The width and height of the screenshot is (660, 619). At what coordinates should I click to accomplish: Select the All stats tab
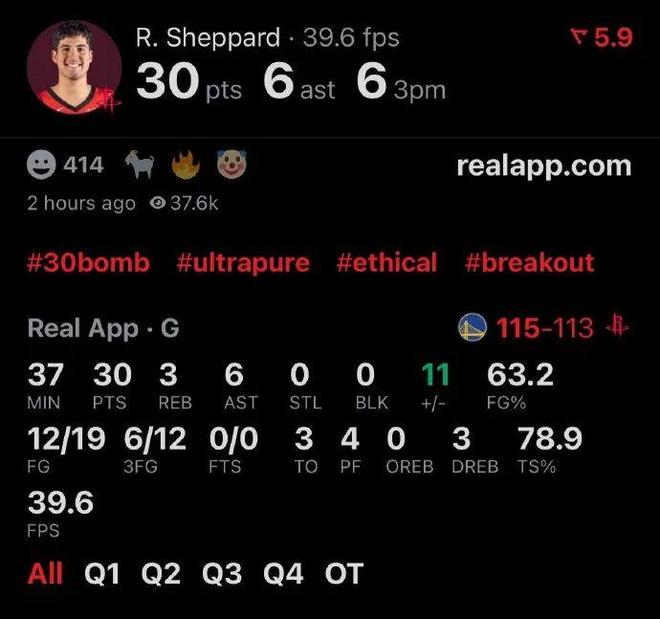[45, 574]
